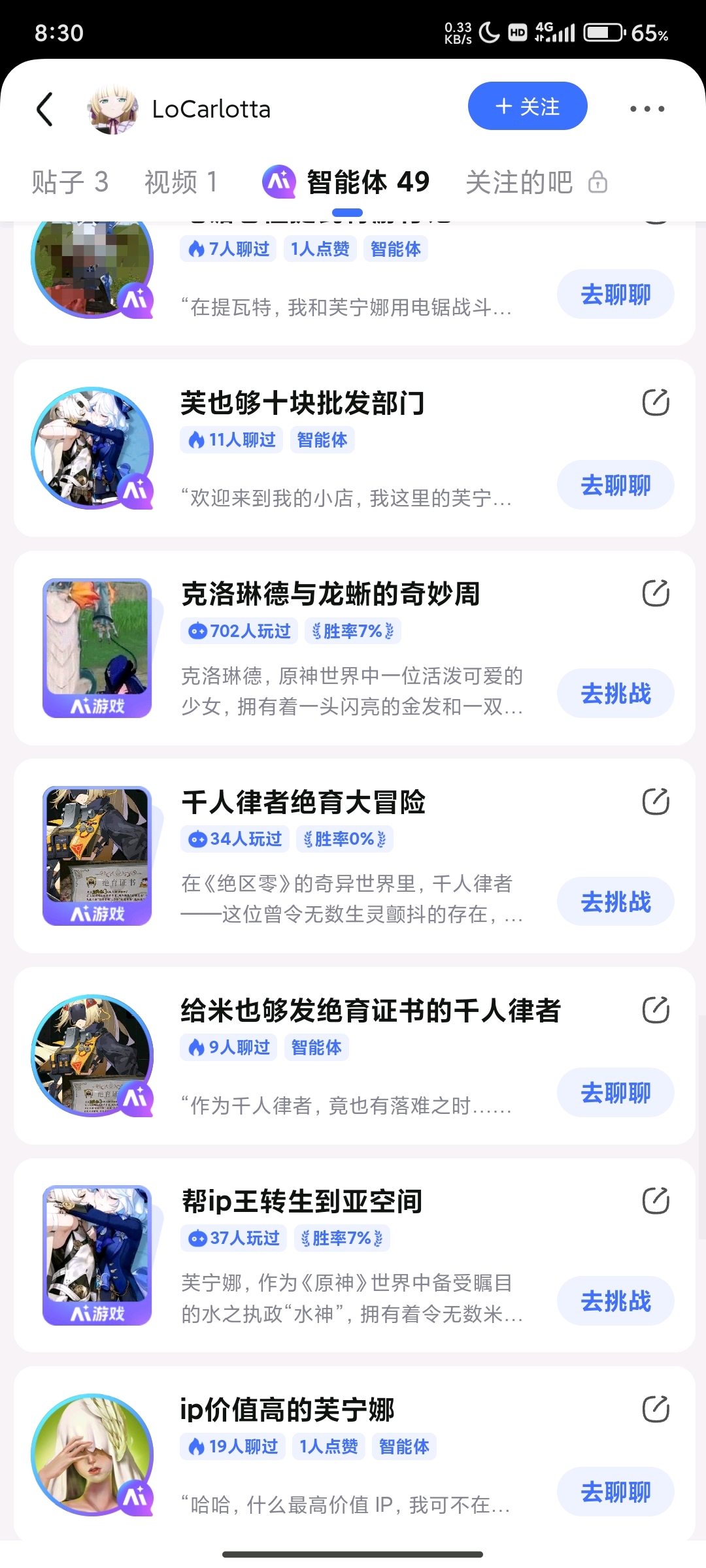Challenge 千人律者绝育大冒险 via 去挑战
This screenshot has height=1568, width=706.
(x=615, y=902)
